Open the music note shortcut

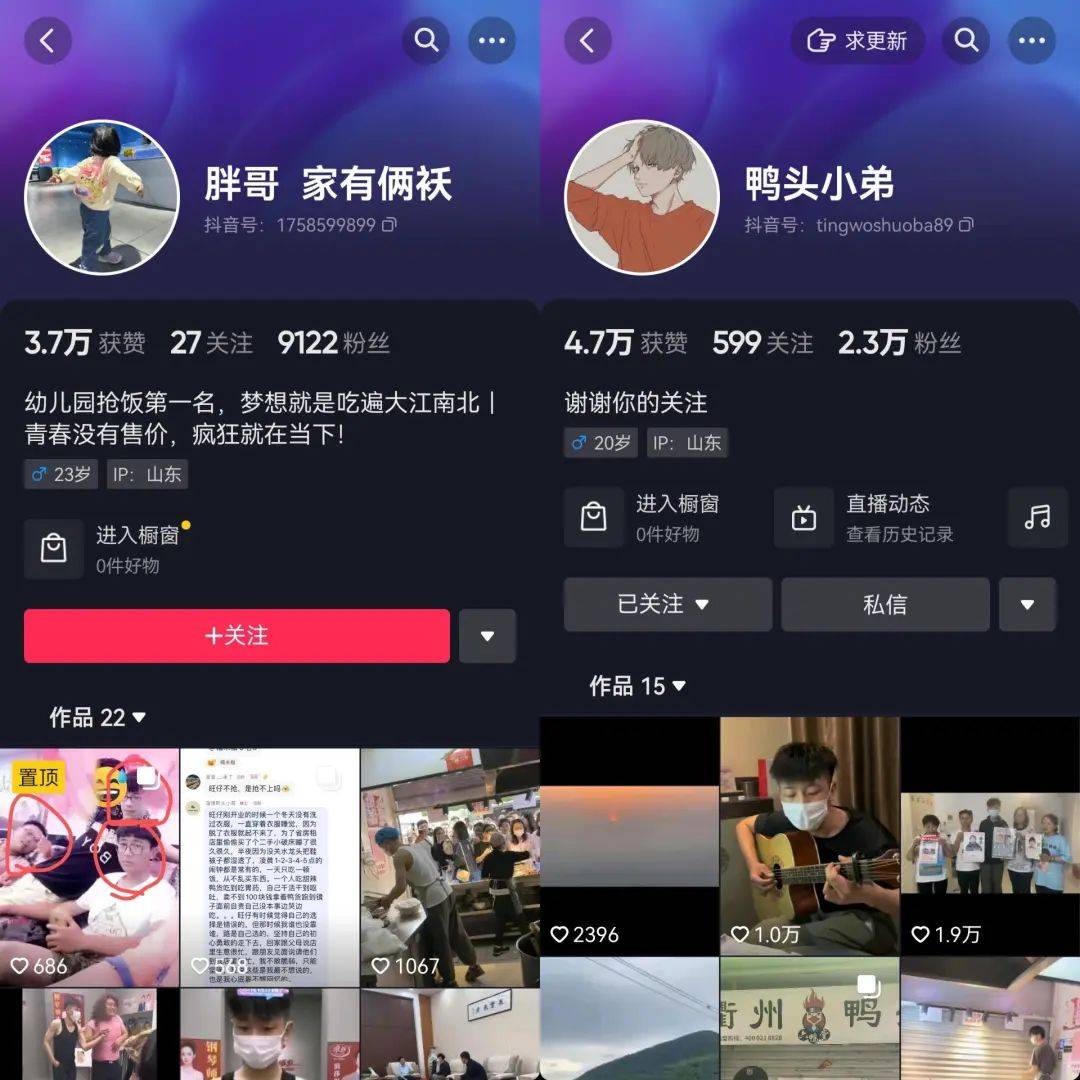coord(1037,518)
